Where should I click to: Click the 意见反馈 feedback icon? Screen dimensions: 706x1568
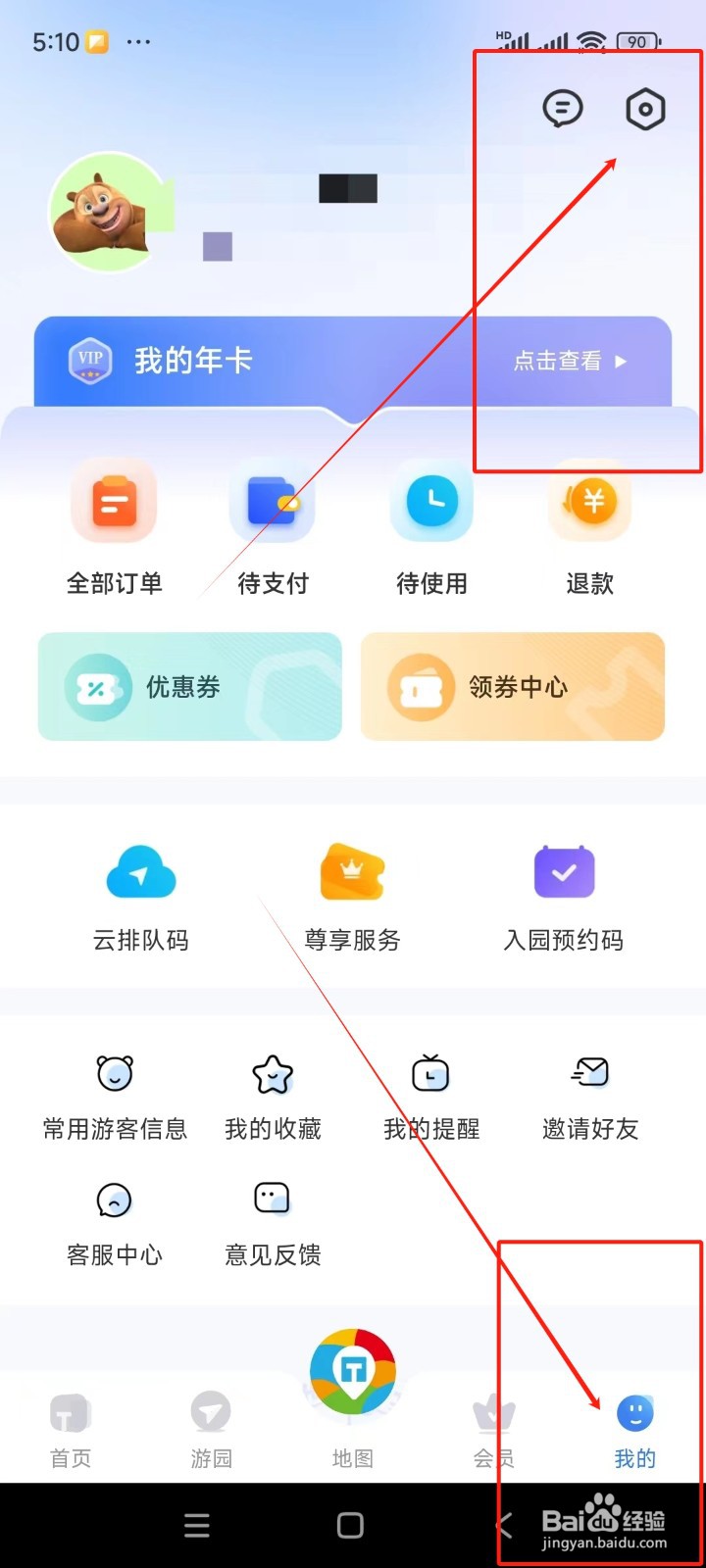tap(272, 1198)
